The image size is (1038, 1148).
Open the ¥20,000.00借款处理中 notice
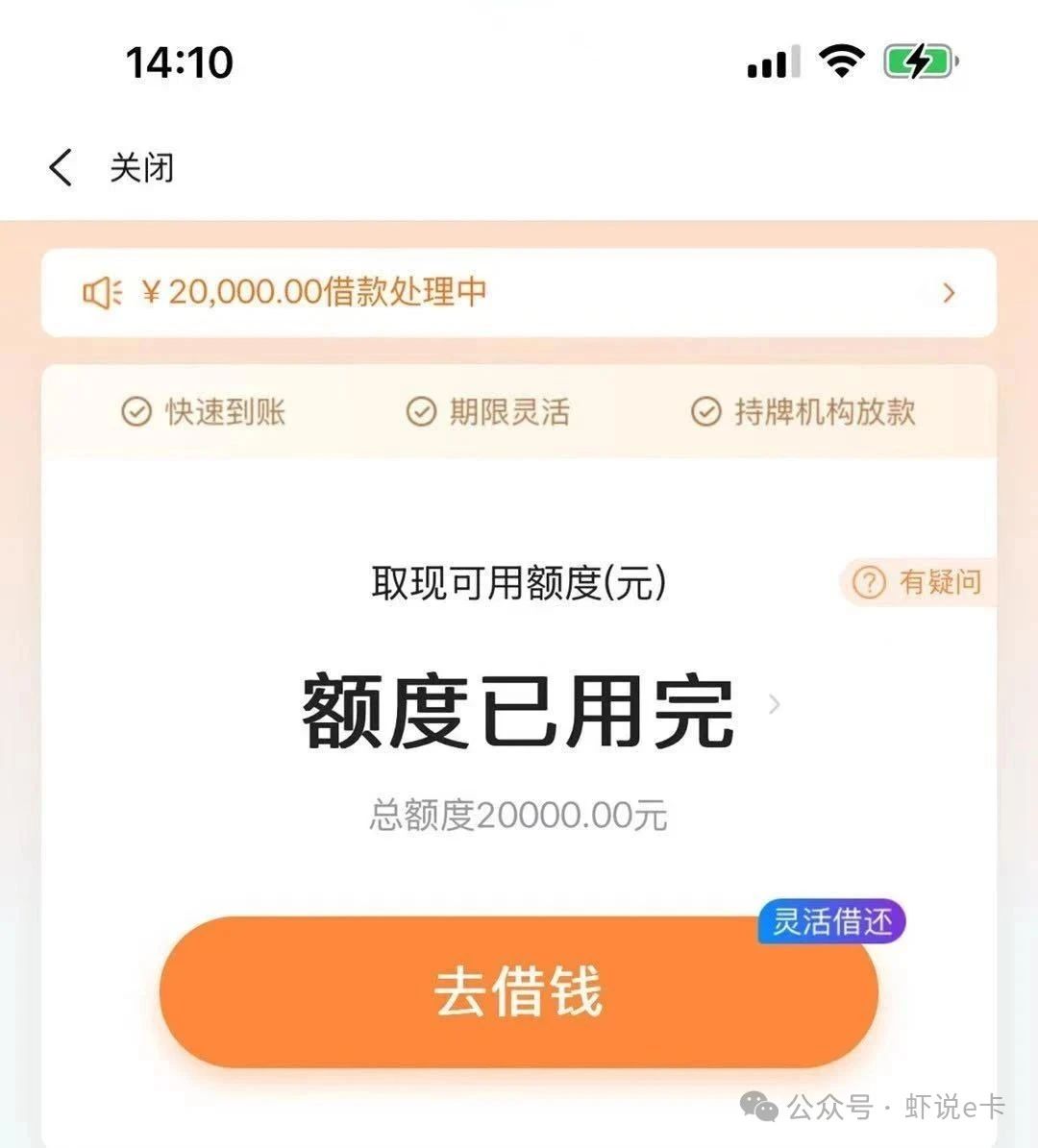pos(518,292)
